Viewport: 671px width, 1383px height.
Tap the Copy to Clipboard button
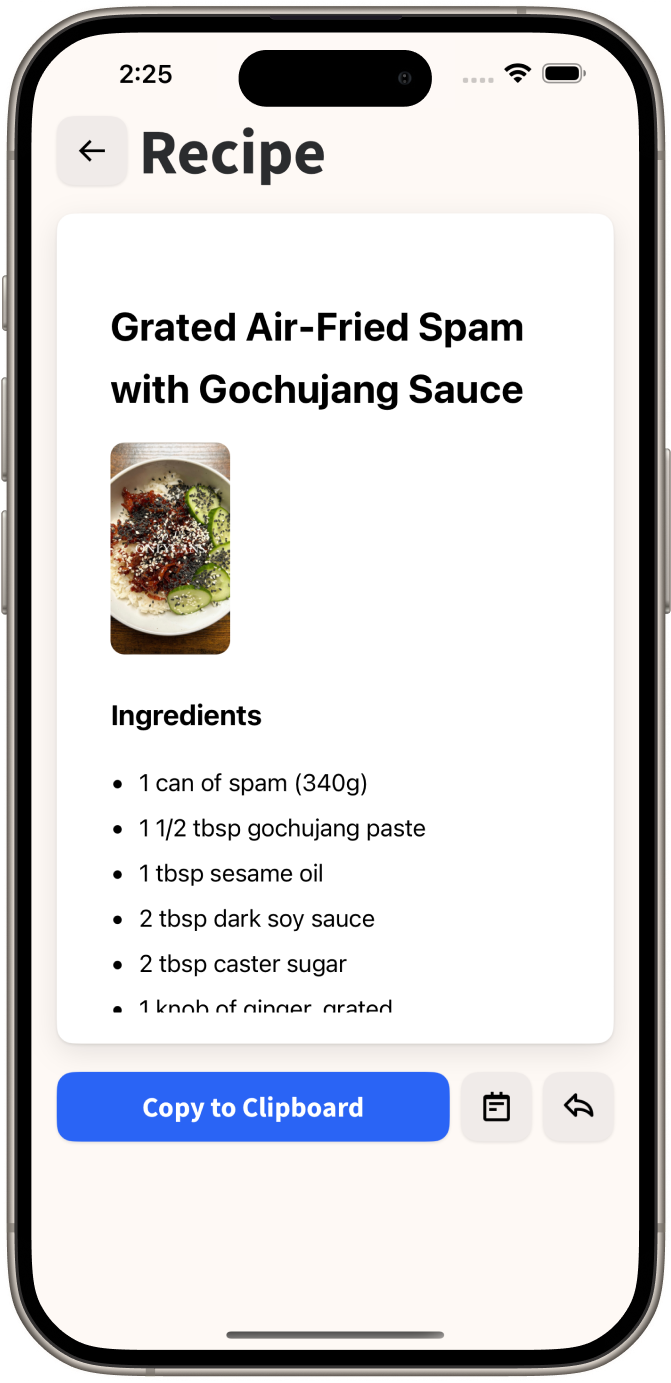coord(253,1107)
